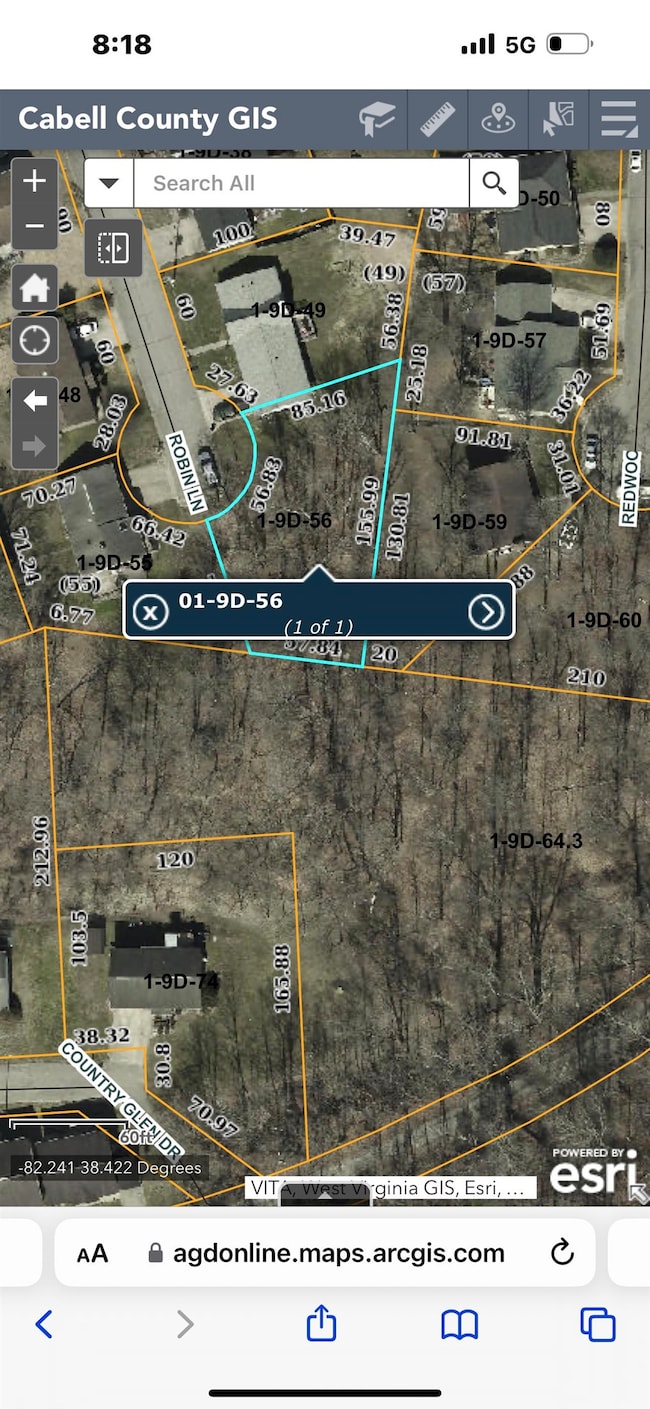Zoom out on the map
This screenshot has width=650, height=1409.
click(35, 226)
